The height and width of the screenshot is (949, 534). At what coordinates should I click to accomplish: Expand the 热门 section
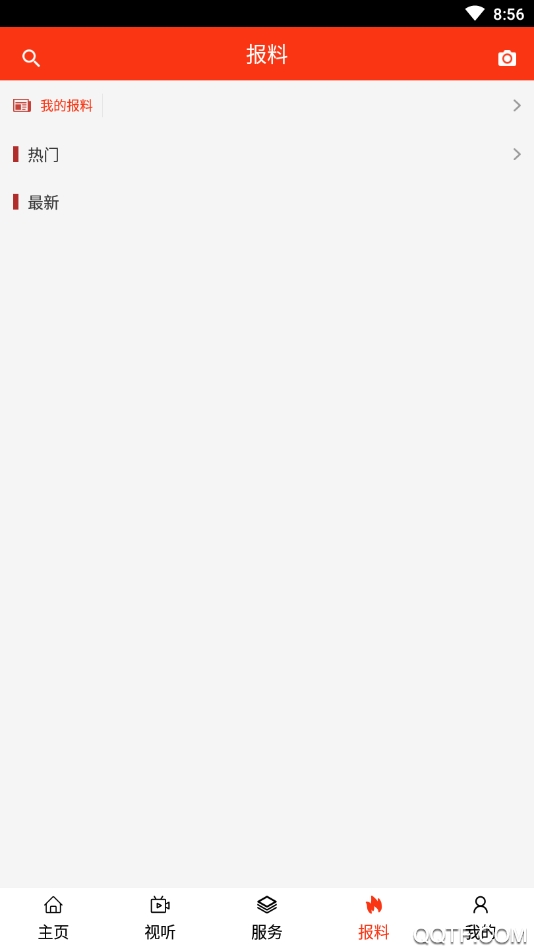[267, 154]
